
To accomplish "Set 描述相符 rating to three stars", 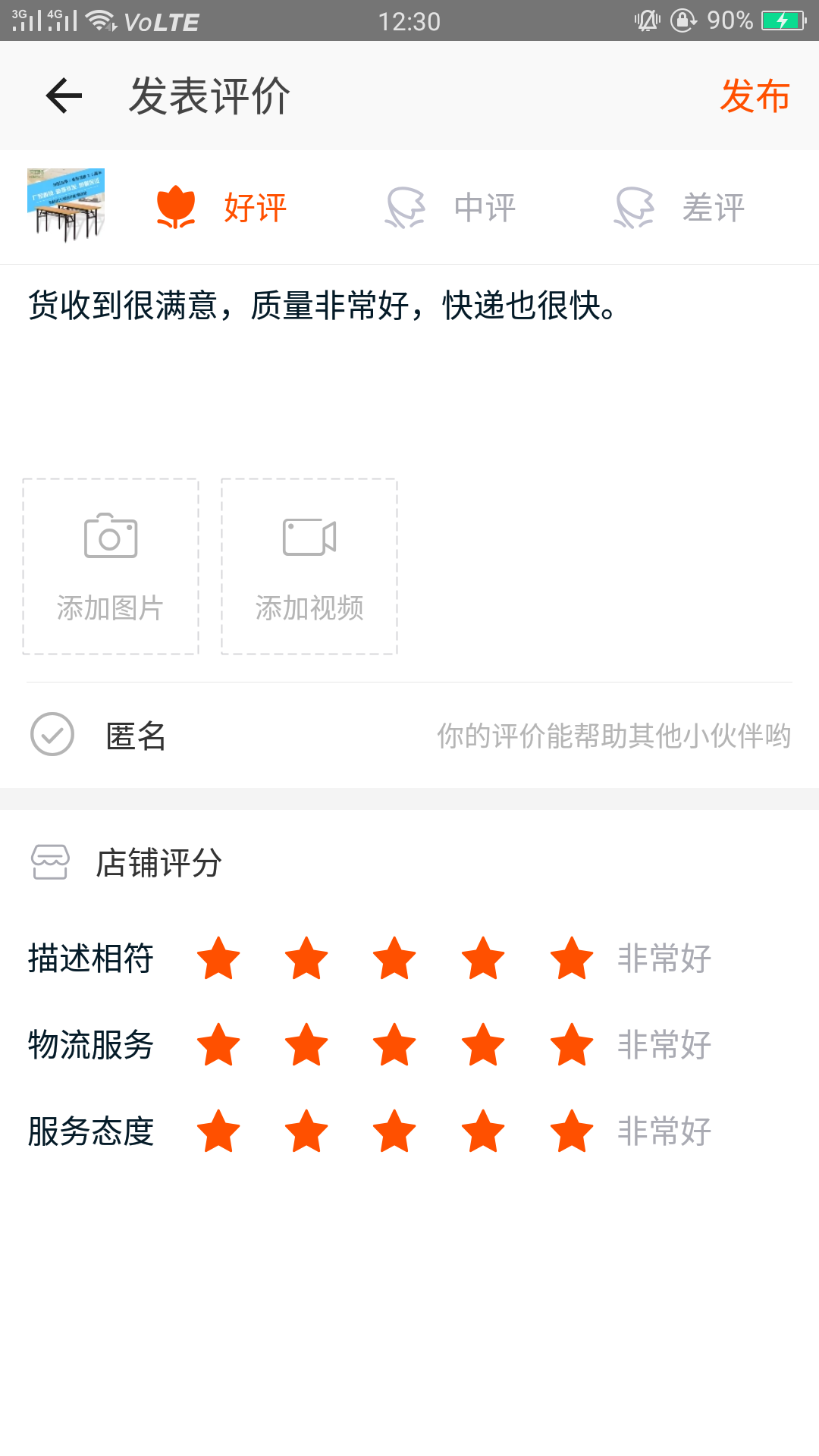I will coord(394,958).
